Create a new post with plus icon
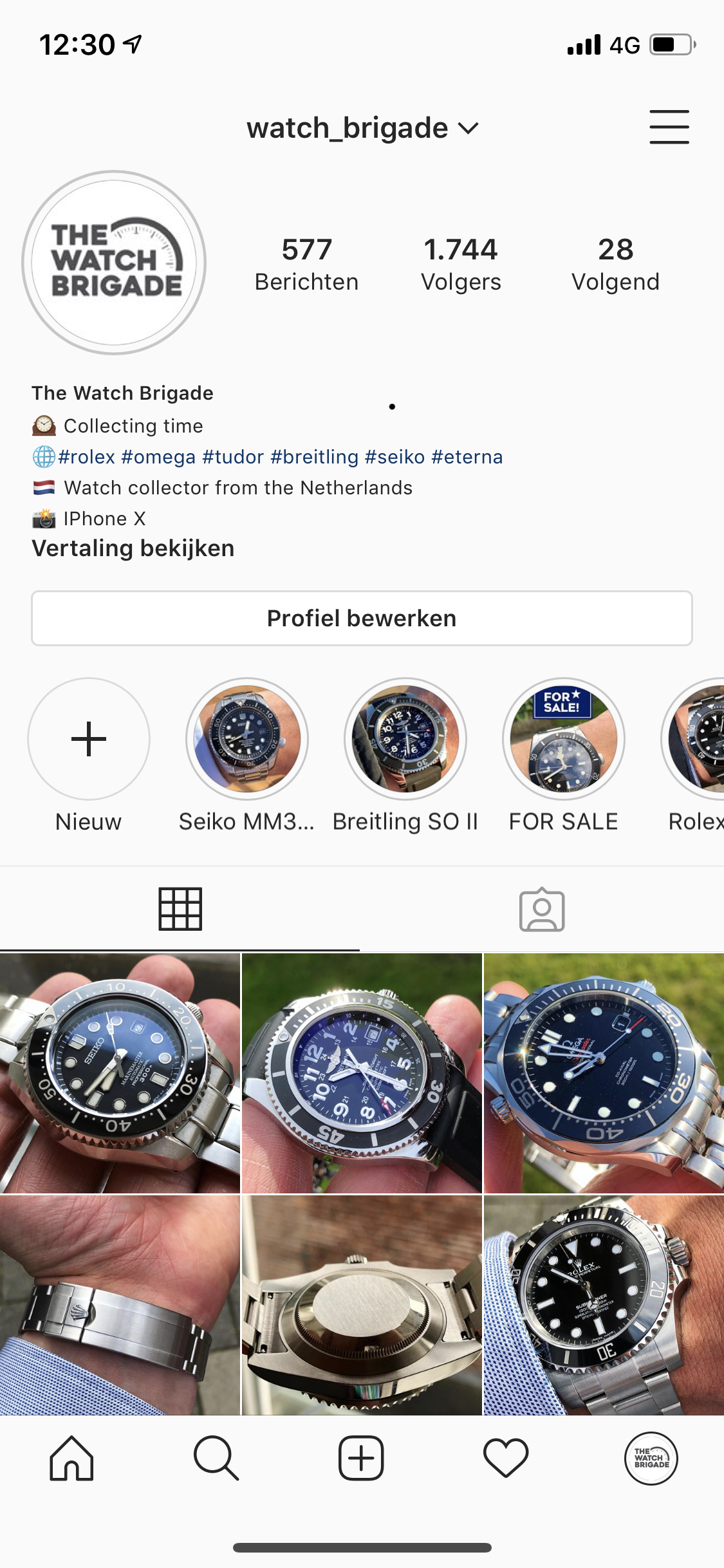The width and height of the screenshot is (724, 1568). [361, 1459]
